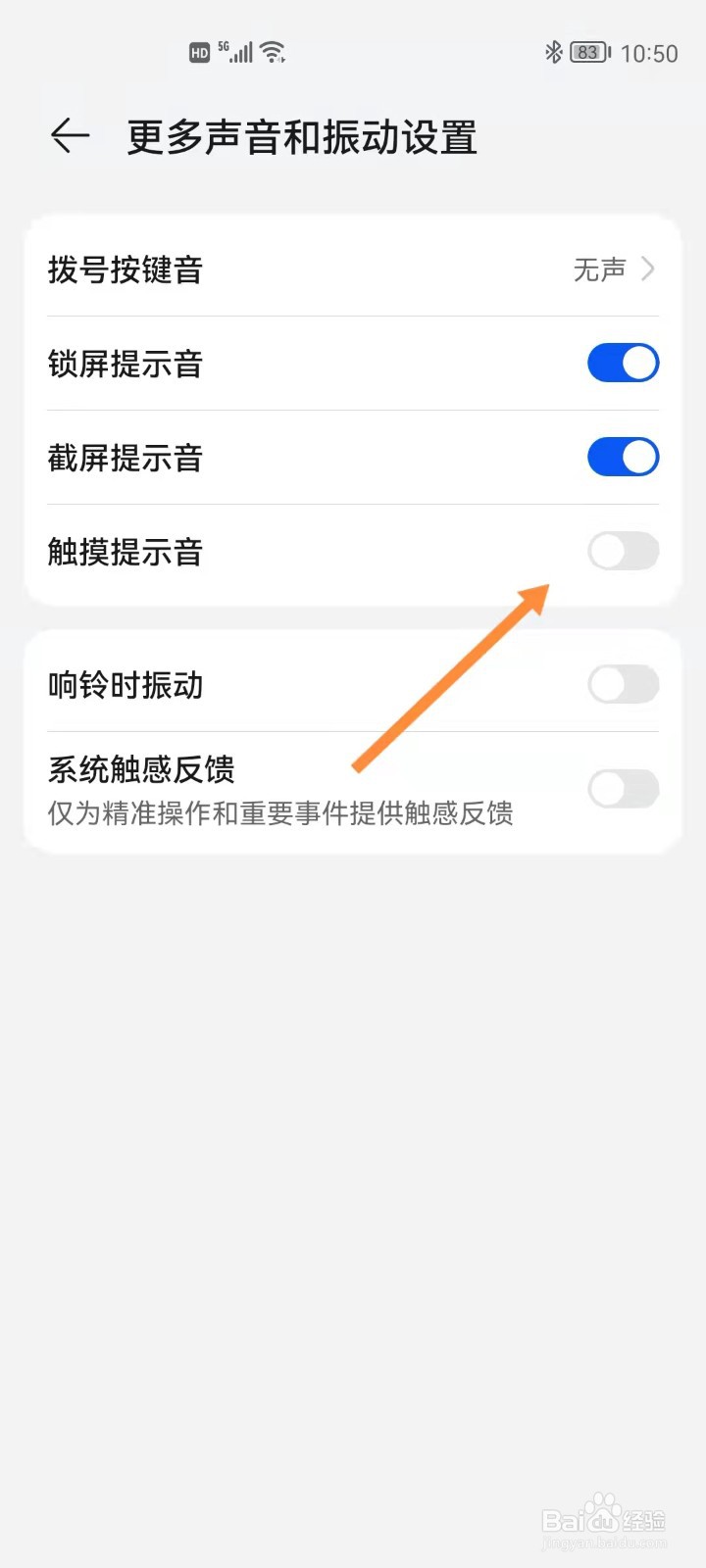Image resolution: width=706 pixels, height=1568 pixels.
Task: Click the clock showing 10:50
Action: 649,54
